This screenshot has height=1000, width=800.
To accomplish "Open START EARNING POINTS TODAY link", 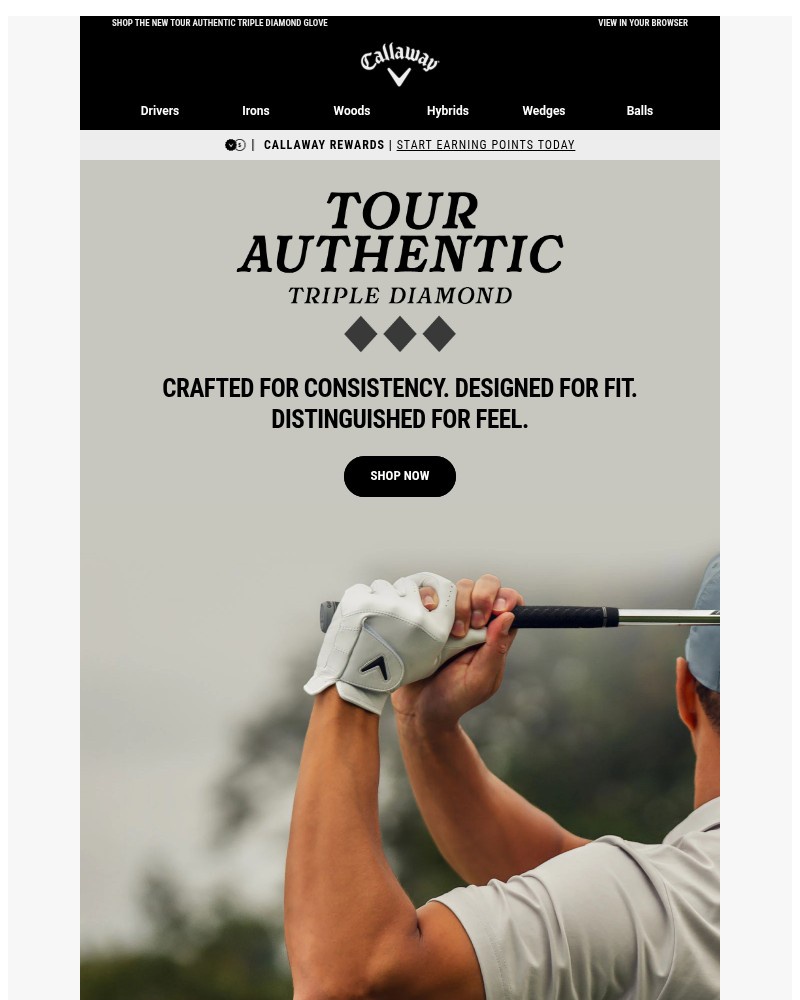I will pyautogui.click(x=486, y=145).
